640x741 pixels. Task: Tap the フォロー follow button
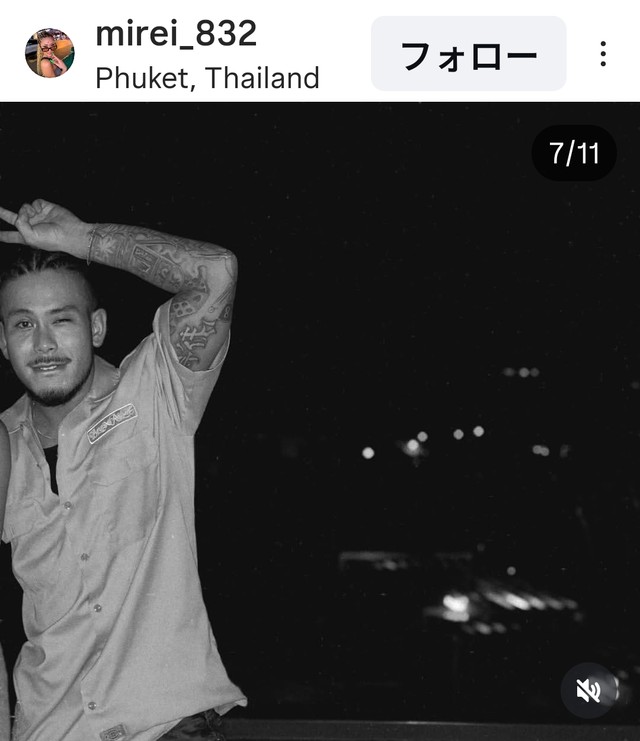tap(468, 54)
